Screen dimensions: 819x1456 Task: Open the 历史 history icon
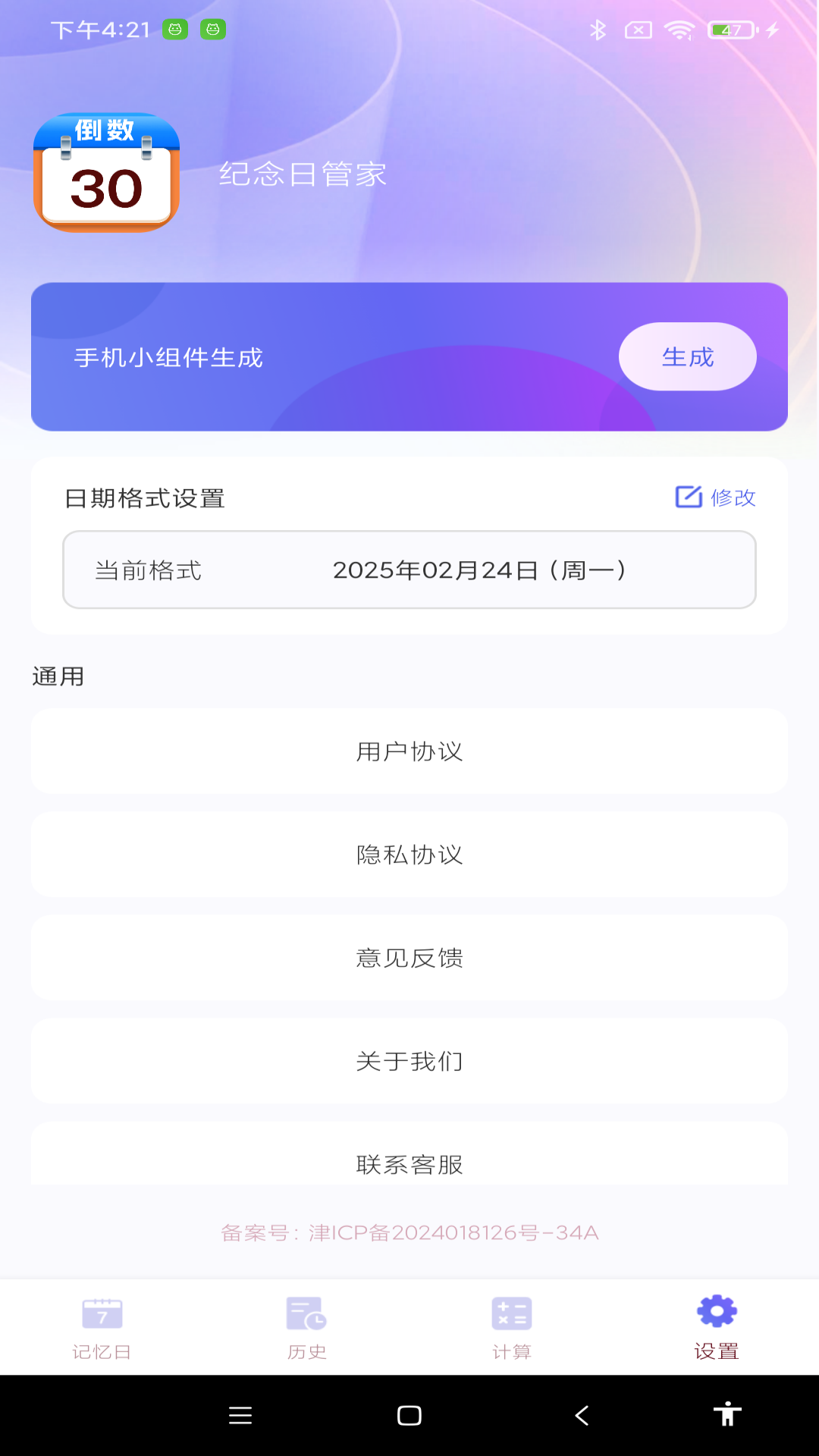(x=307, y=1312)
